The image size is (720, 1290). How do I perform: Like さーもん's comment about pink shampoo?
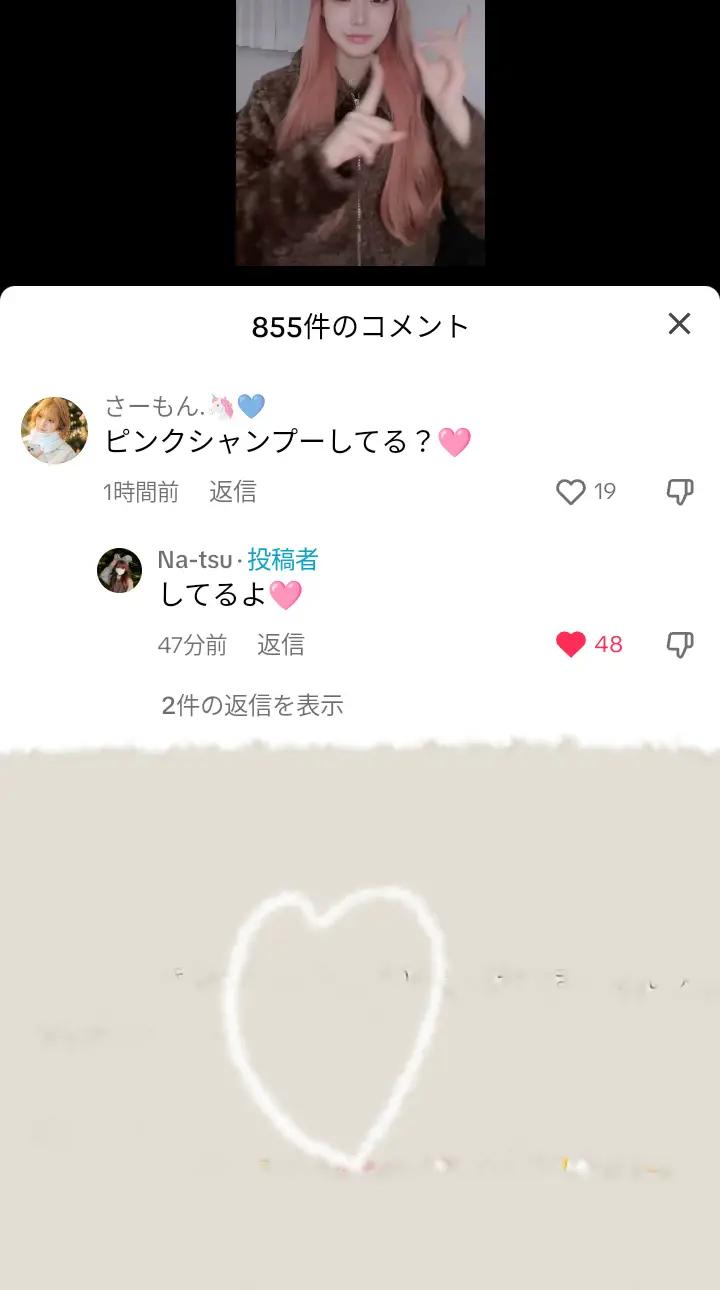pyautogui.click(x=571, y=492)
